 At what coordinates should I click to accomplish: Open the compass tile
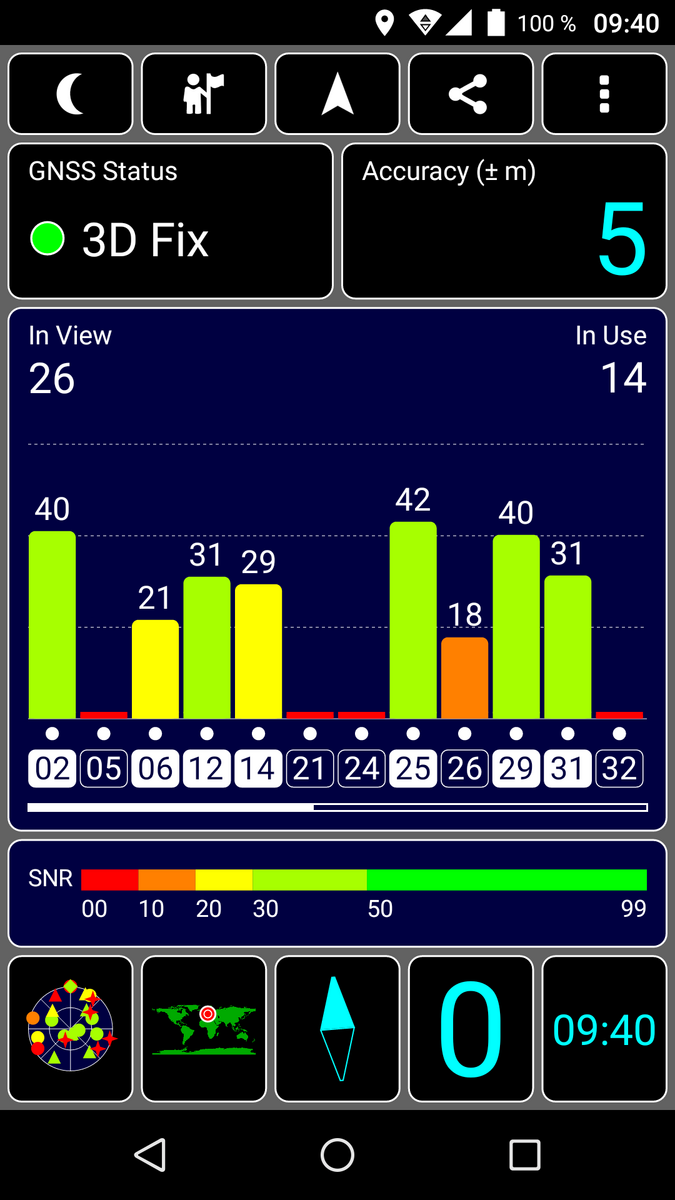(337, 1029)
